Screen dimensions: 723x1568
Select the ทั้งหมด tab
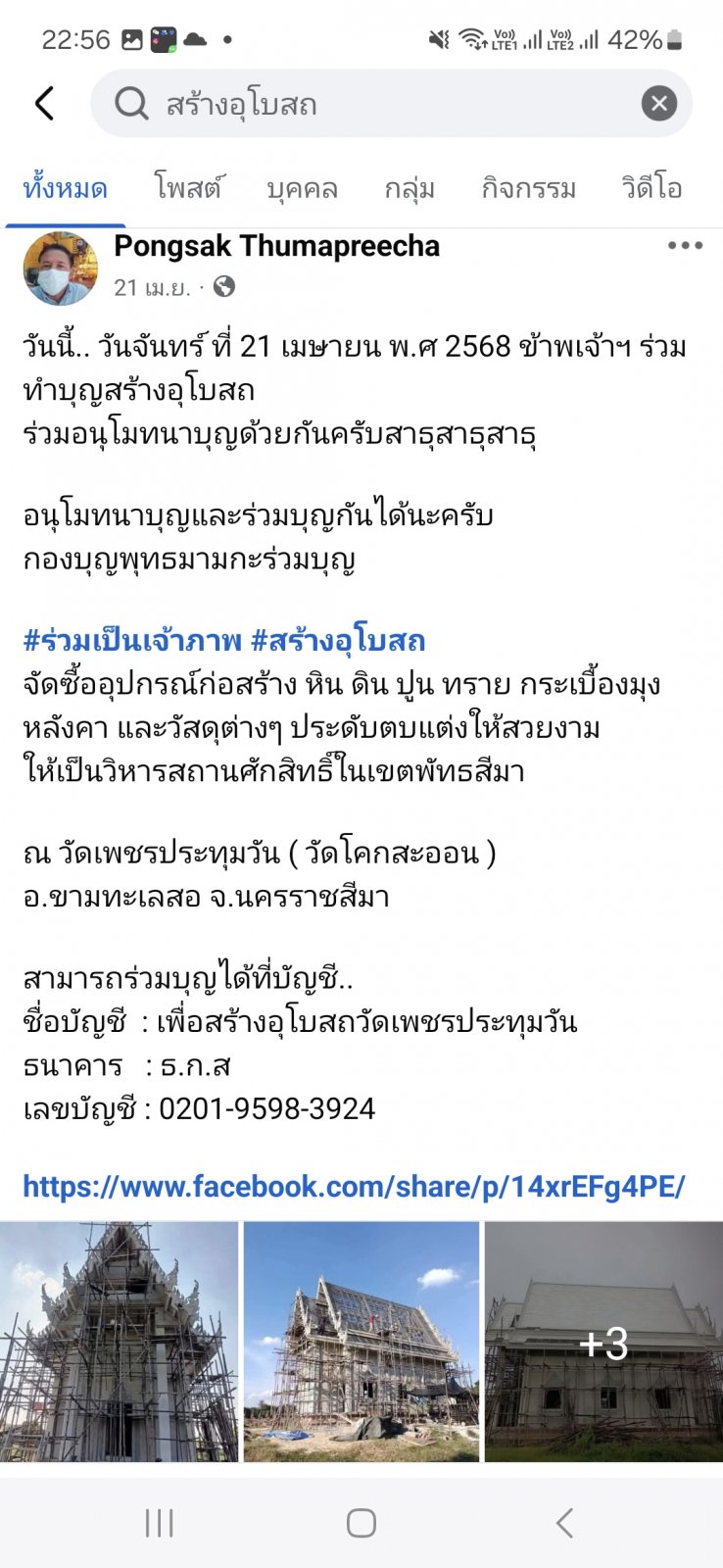tap(66, 187)
